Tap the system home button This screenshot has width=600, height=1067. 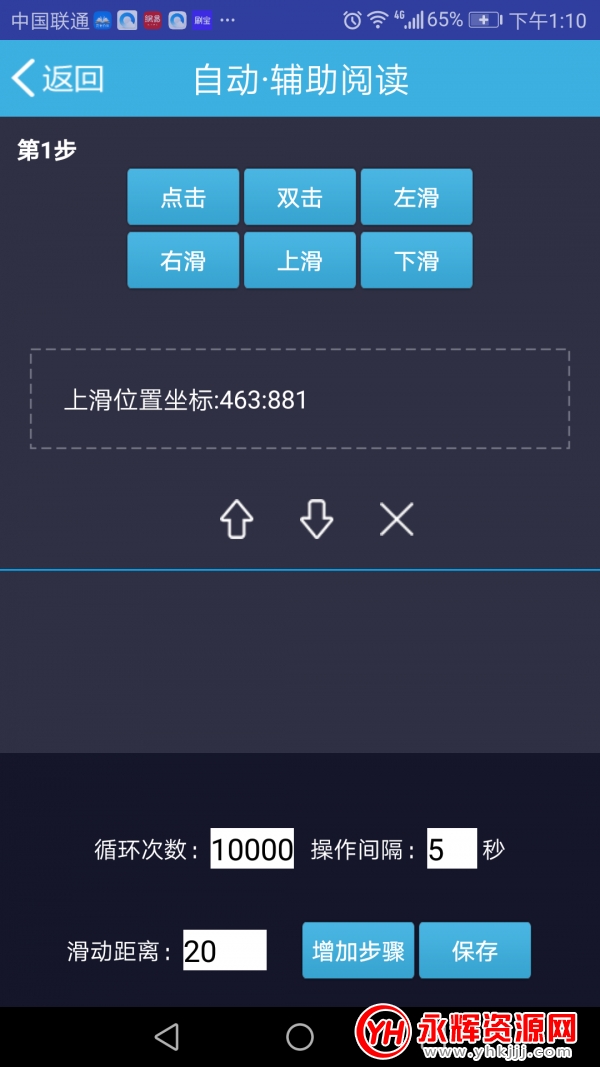point(300,1037)
